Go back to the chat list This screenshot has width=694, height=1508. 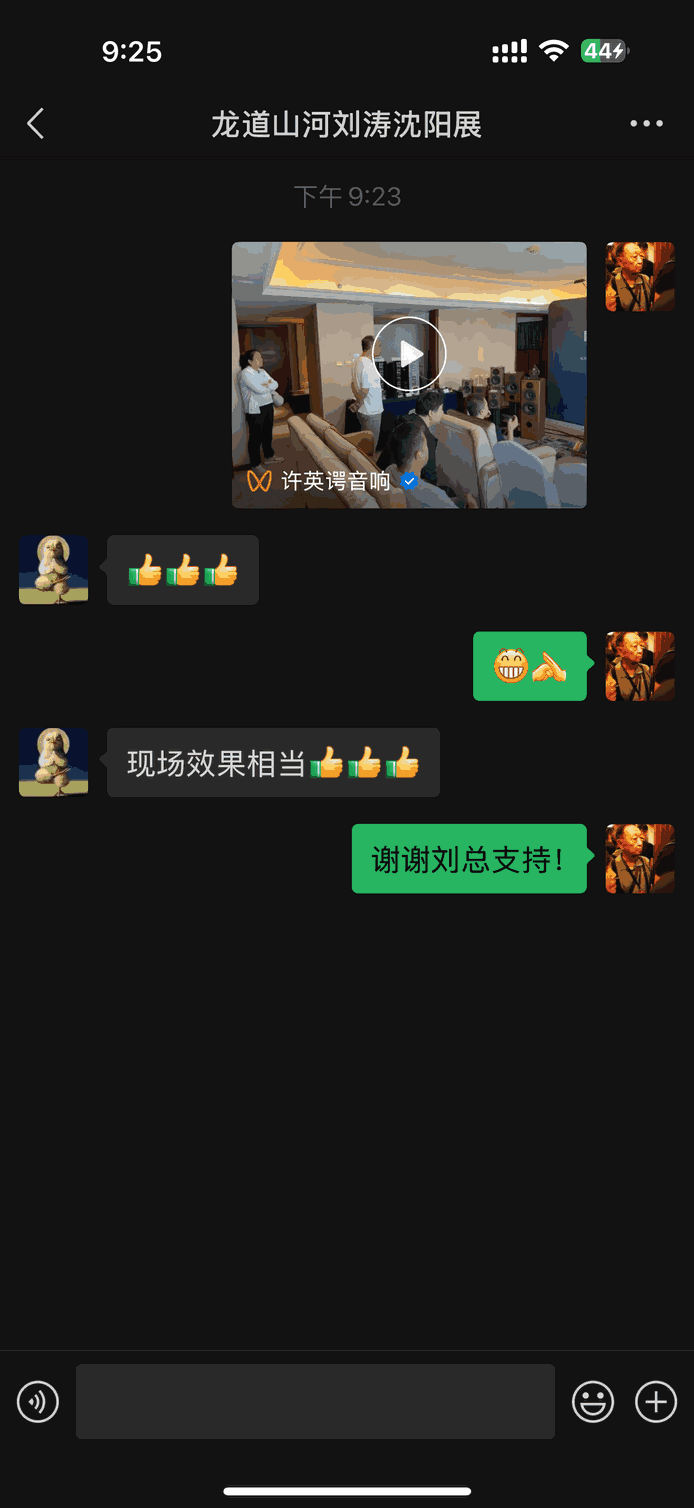pos(36,124)
